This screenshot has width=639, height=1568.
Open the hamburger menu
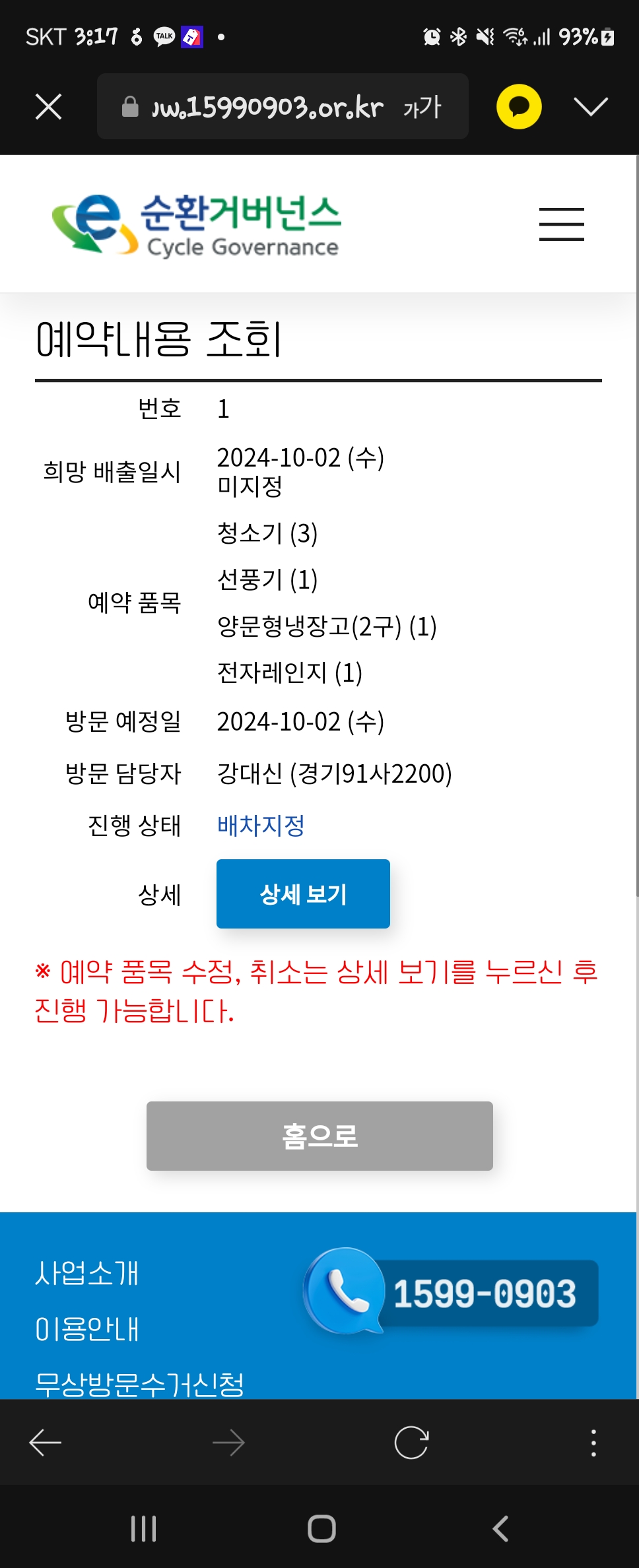(x=561, y=224)
